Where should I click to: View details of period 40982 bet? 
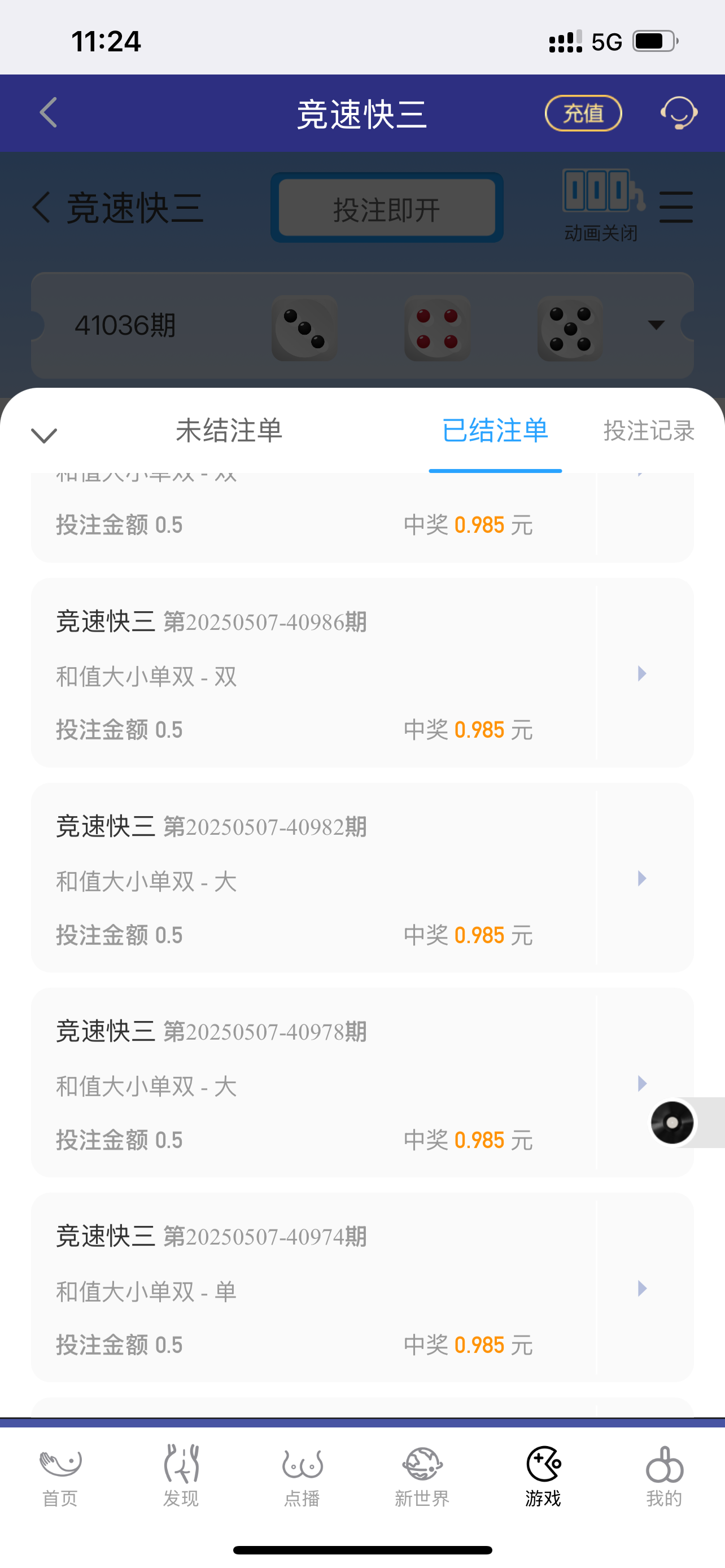tap(641, 878)
